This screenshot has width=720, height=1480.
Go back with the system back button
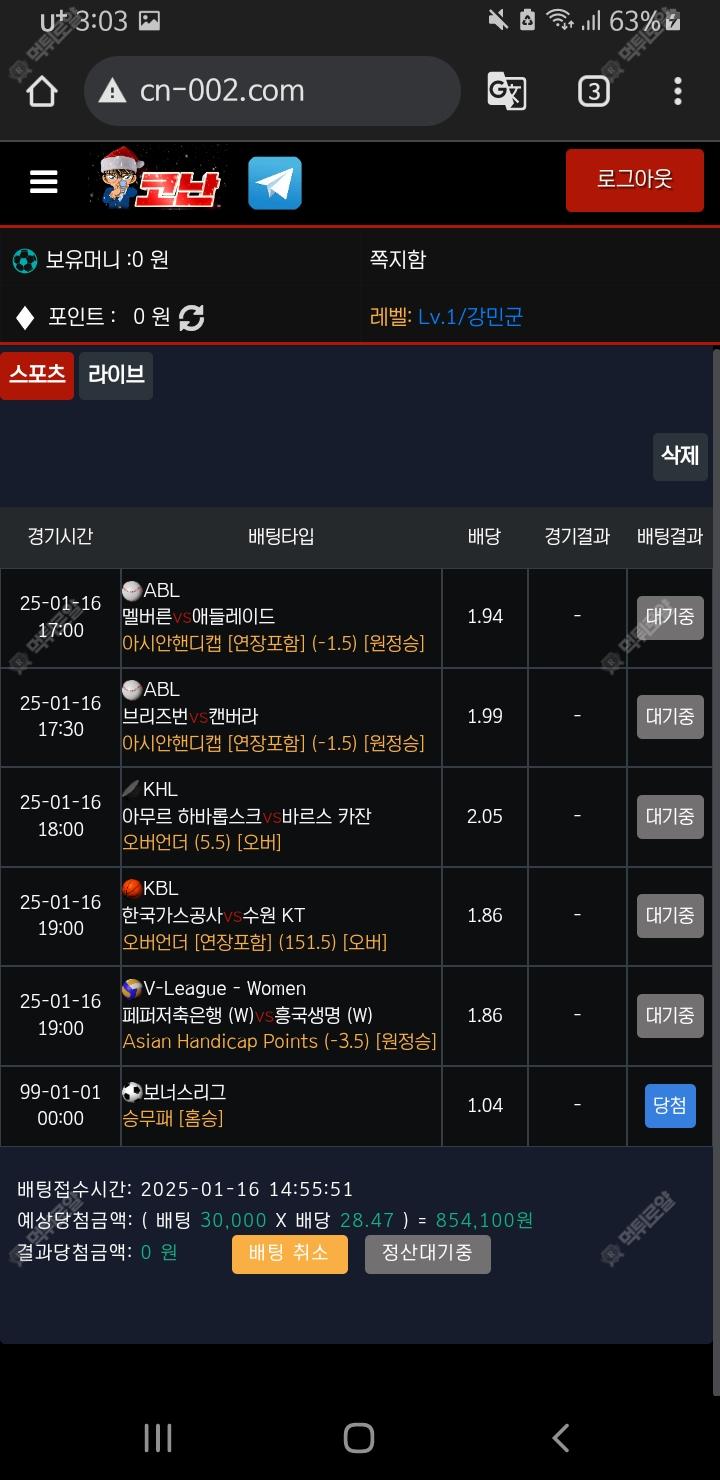(x=561, y=1438)
